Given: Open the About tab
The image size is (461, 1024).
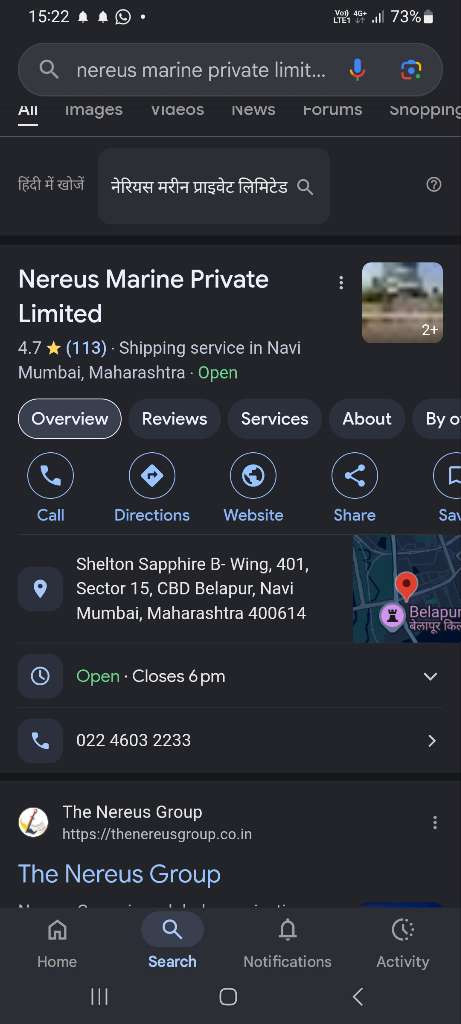Looking at the screenshot, I should (367, 419).
